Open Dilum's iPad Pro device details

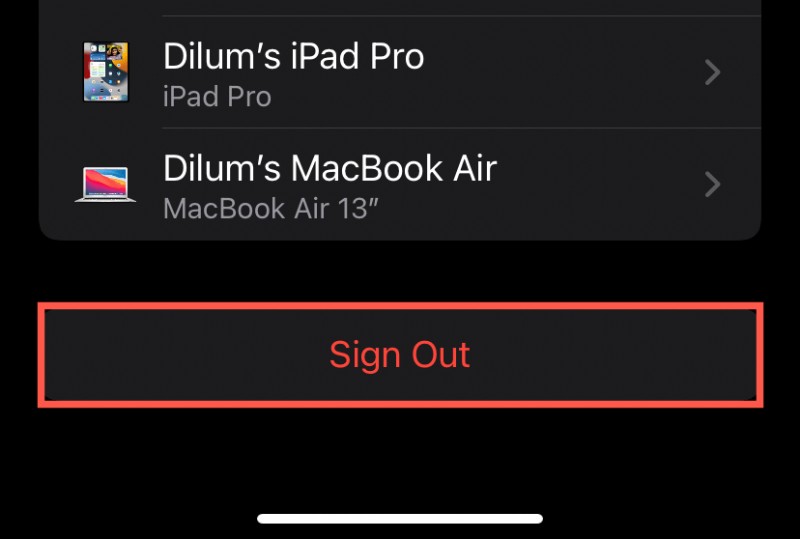click(x=400, y=73)
